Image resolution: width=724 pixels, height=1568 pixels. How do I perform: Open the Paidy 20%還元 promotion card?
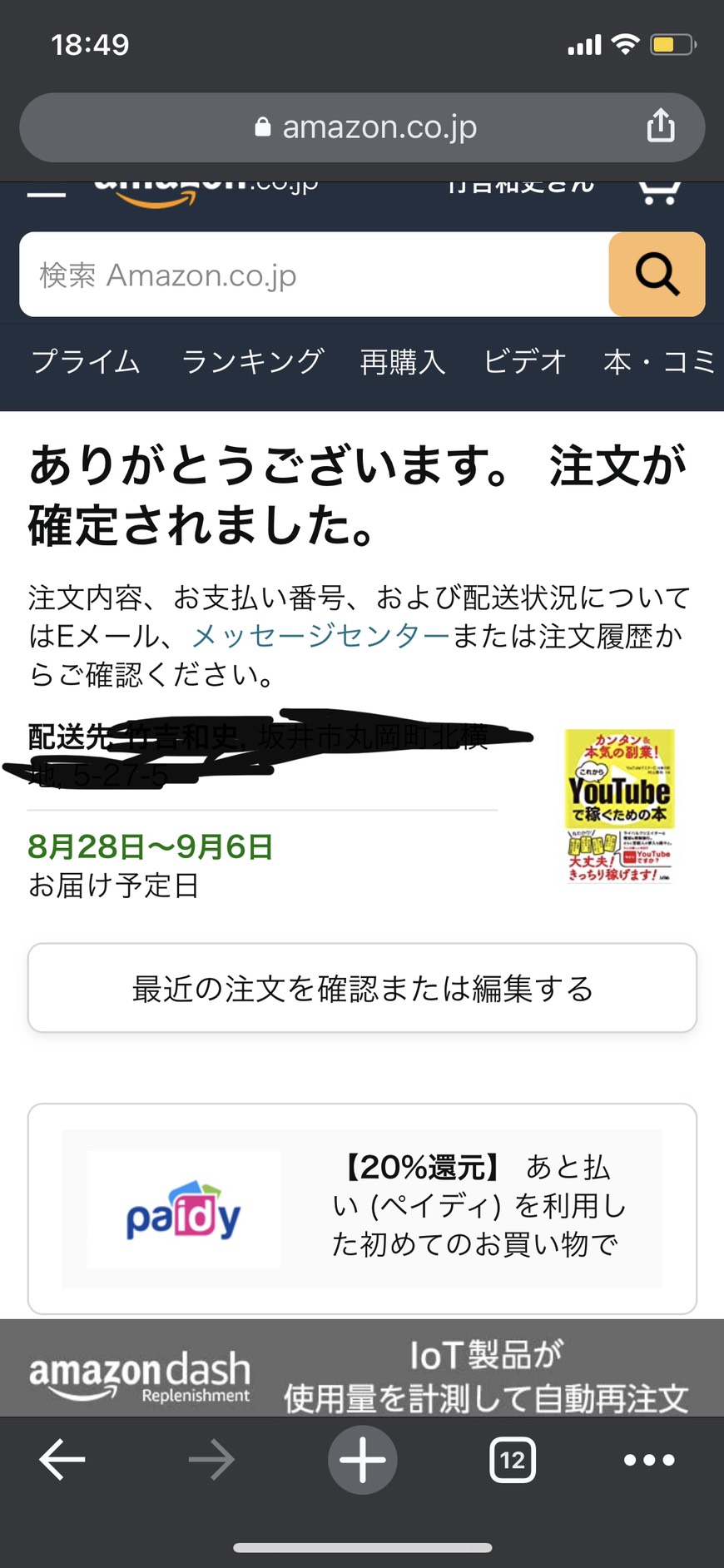362,1208
